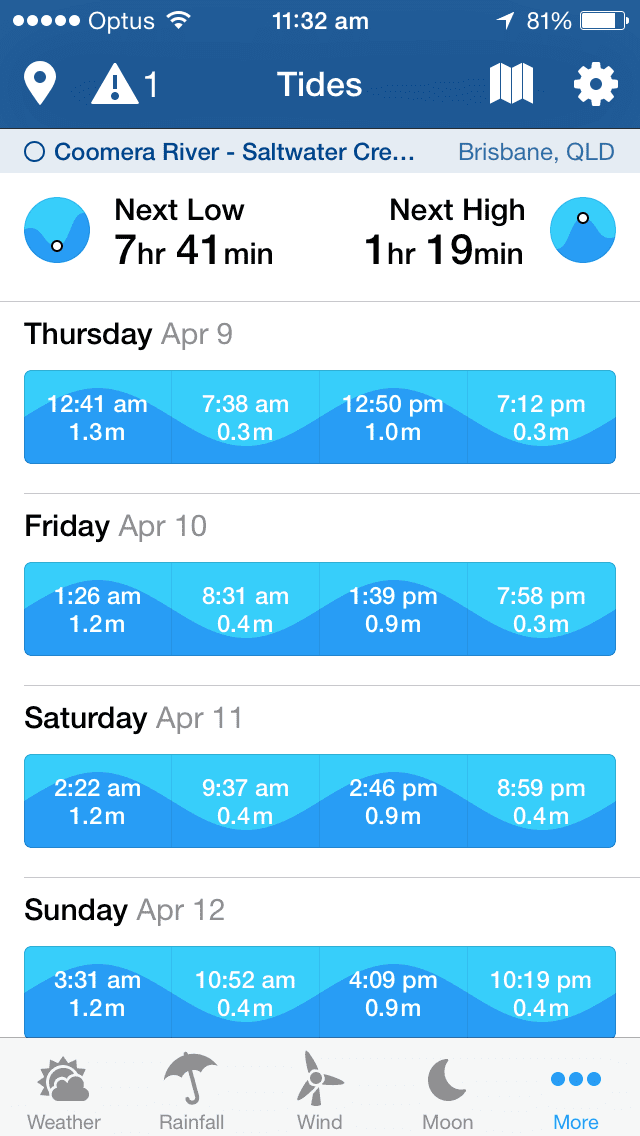
Task: Open the settings gear
Action: coord(595,84)
